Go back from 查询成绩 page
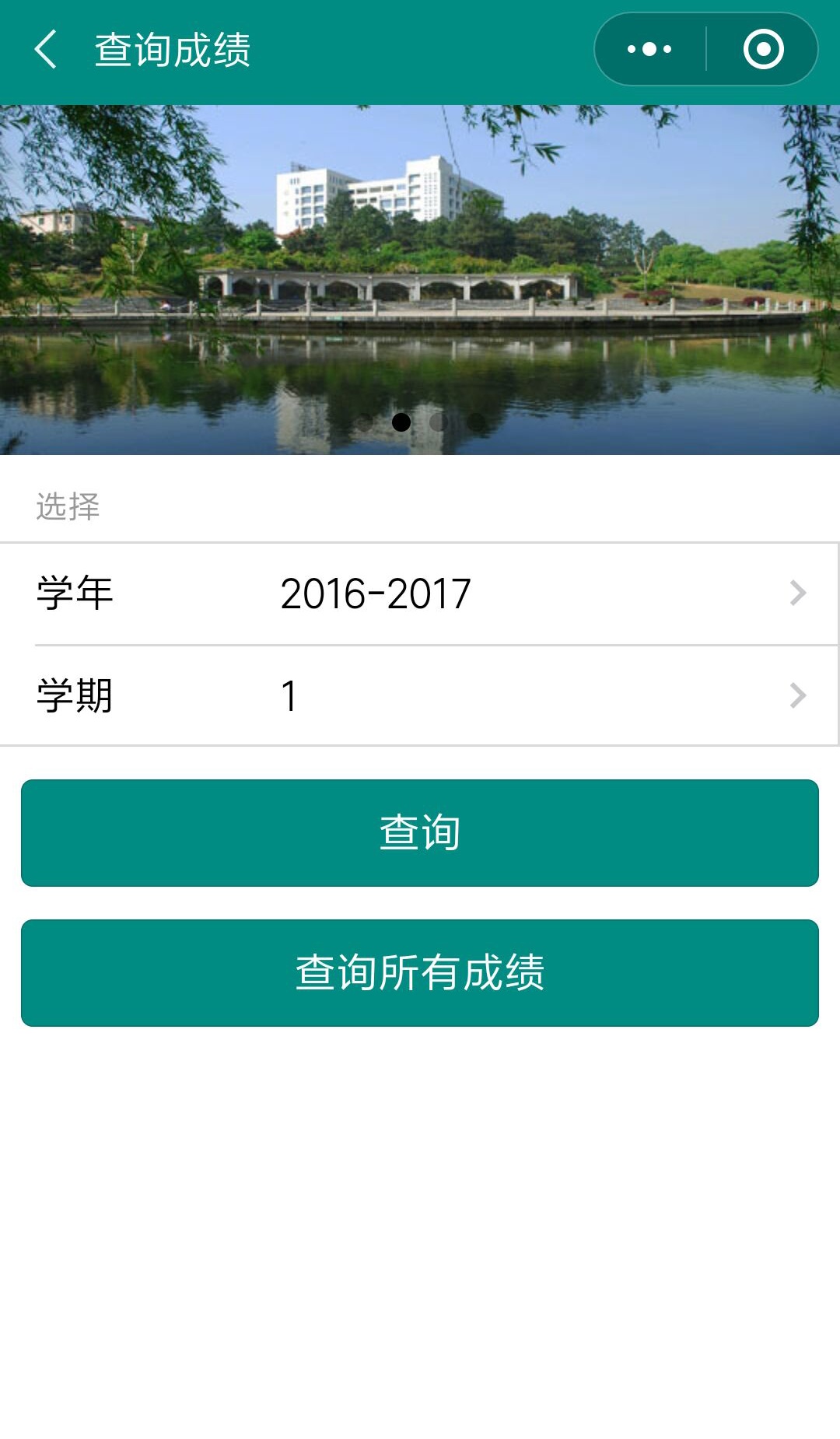Screen dimensions: 840x1439 [x=46, y=50]
